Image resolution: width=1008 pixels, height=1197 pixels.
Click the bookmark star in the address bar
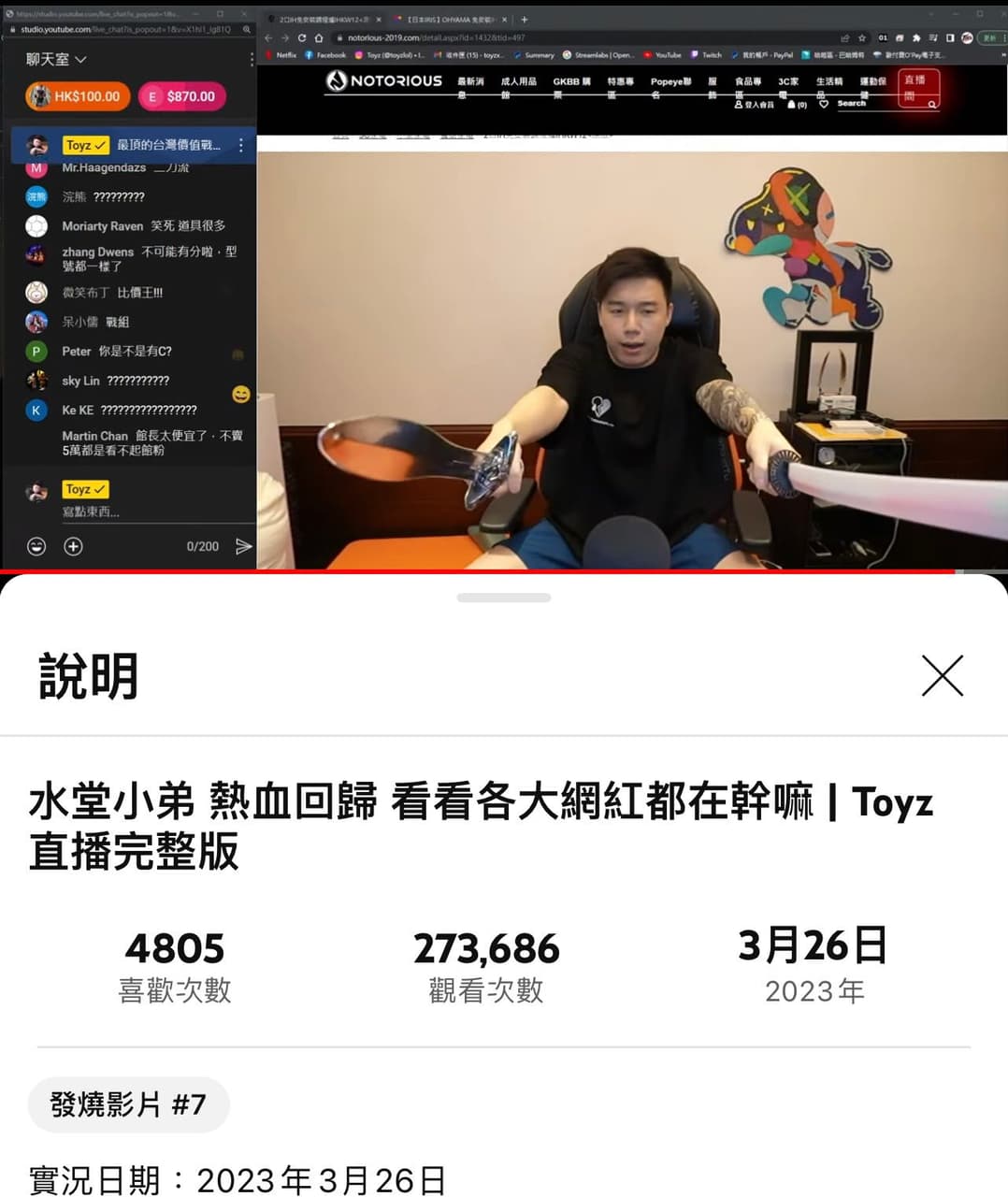(x=862, y=38)
